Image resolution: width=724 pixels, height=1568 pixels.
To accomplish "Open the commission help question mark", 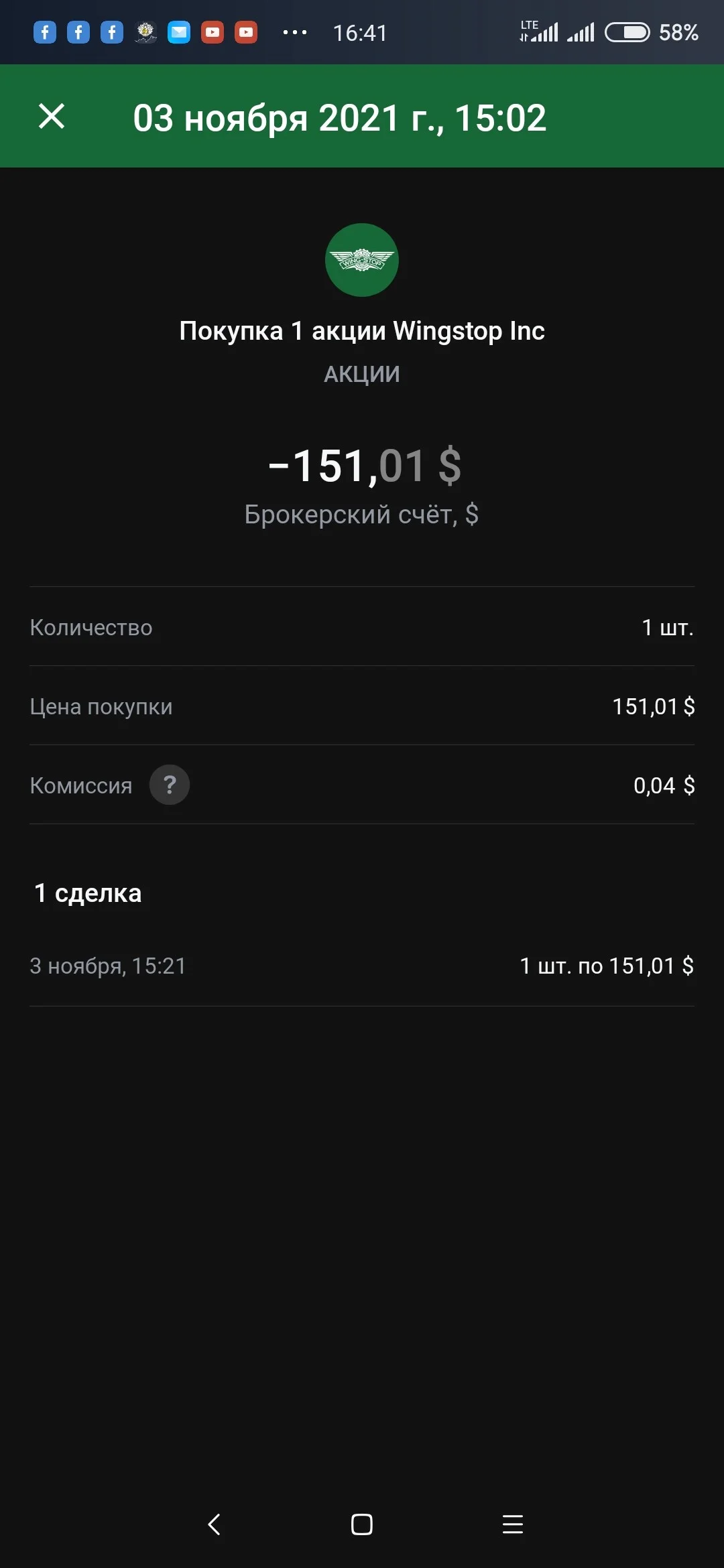I will coord(170,785).
